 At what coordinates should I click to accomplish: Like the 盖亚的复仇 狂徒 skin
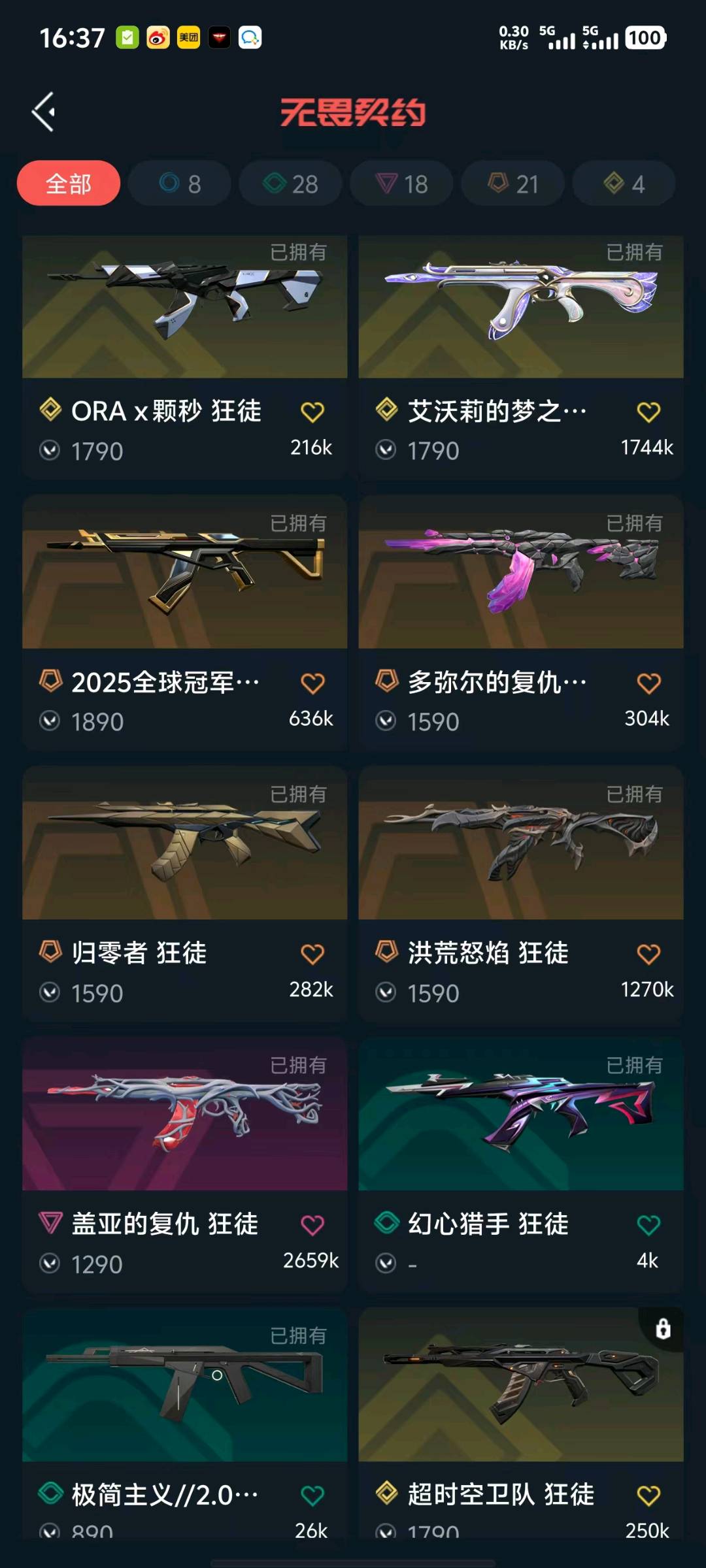point(312,1225)
